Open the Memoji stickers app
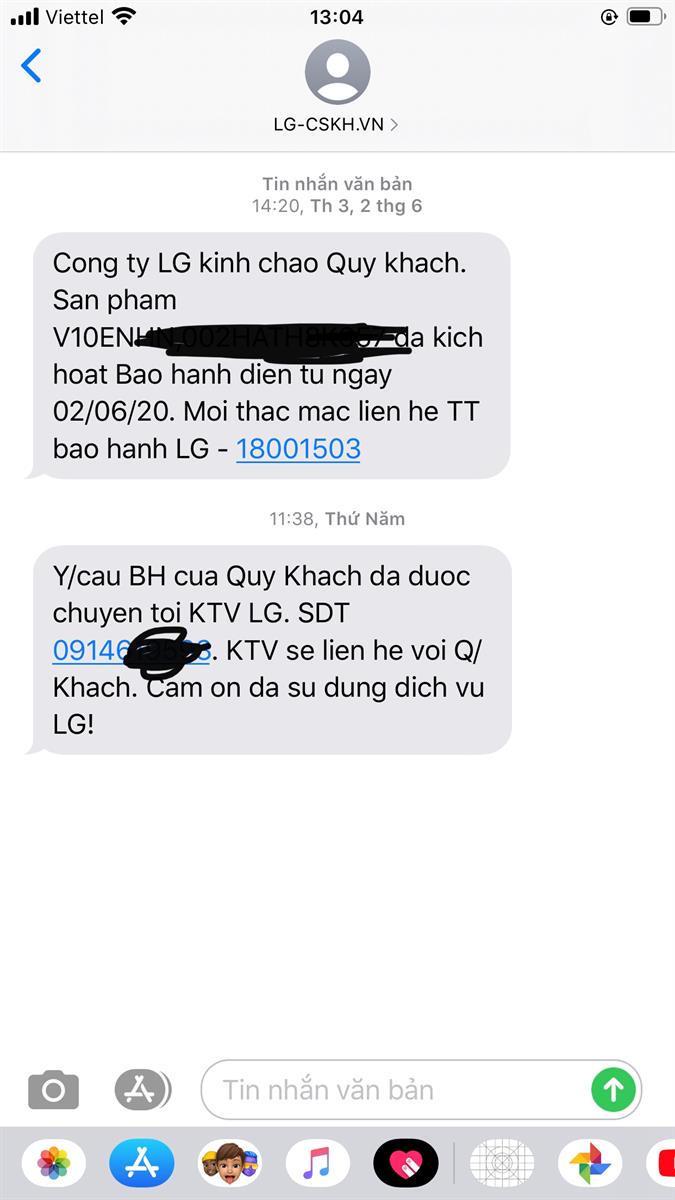 coord(230,1163)
